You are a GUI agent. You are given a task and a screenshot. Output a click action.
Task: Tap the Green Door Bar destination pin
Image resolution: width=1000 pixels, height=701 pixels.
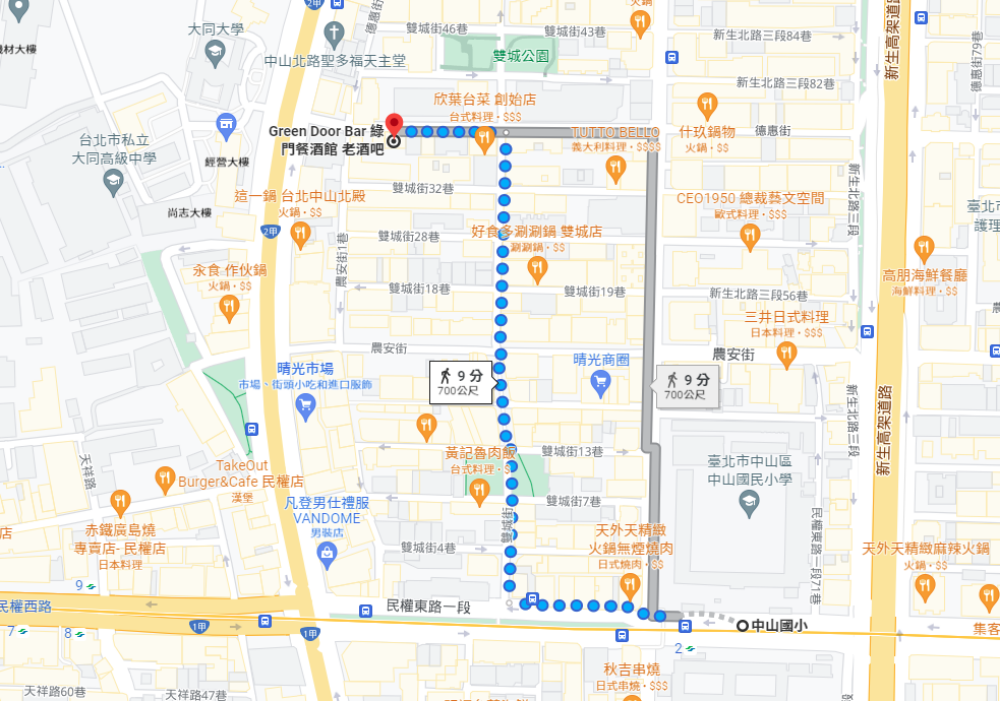pyautogui.click(x=393, y=126)
